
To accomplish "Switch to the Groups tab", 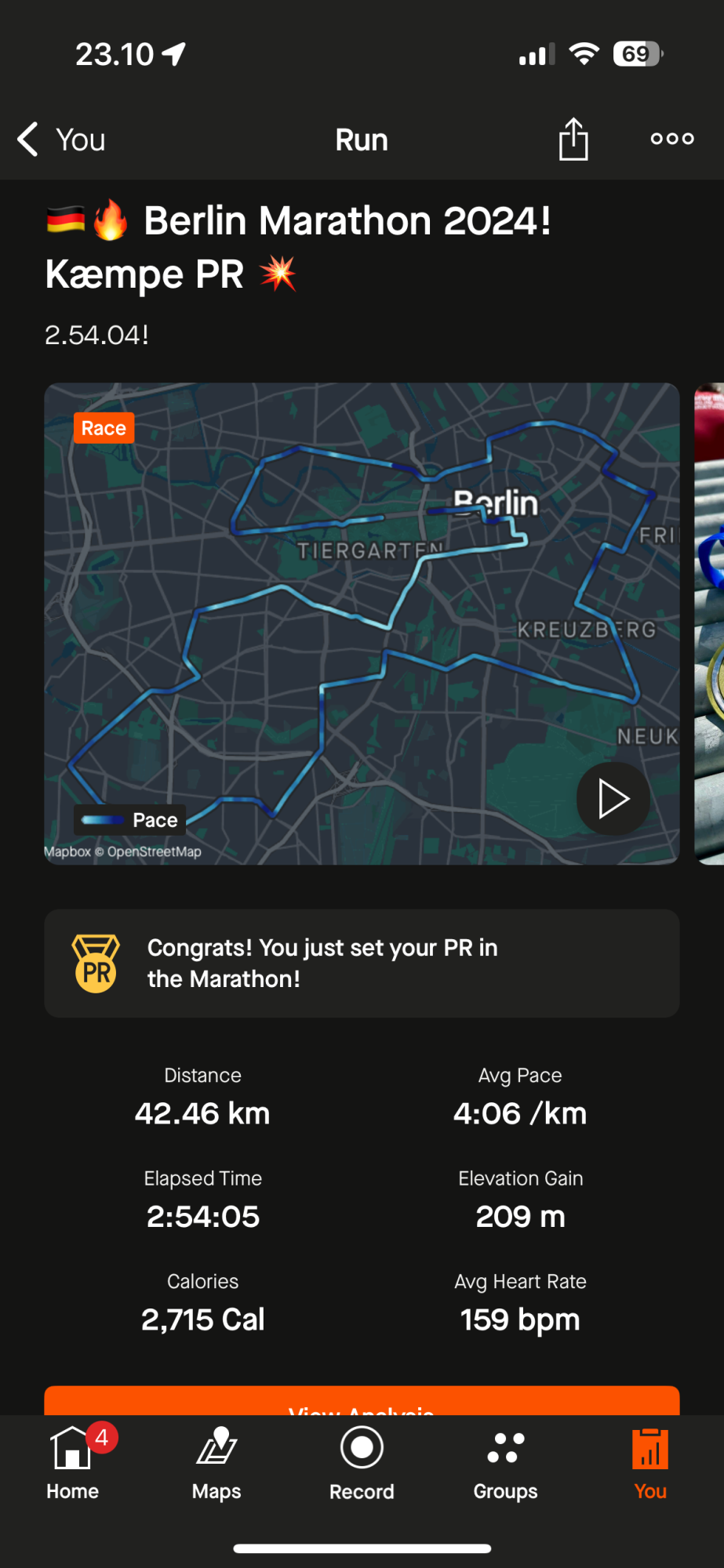I will (x=505, y=1462).
